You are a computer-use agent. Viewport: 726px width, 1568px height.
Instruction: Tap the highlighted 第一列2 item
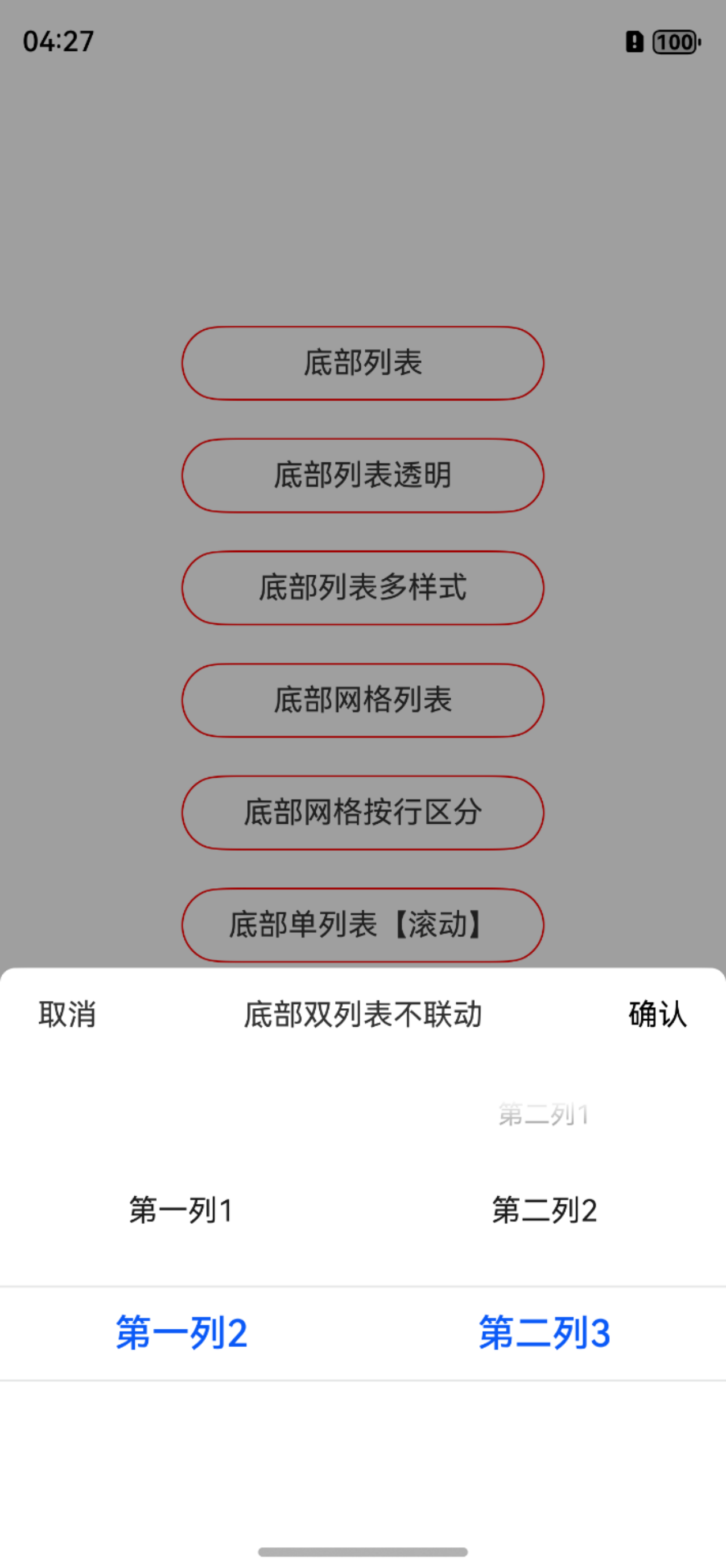tap(181, 1333)
